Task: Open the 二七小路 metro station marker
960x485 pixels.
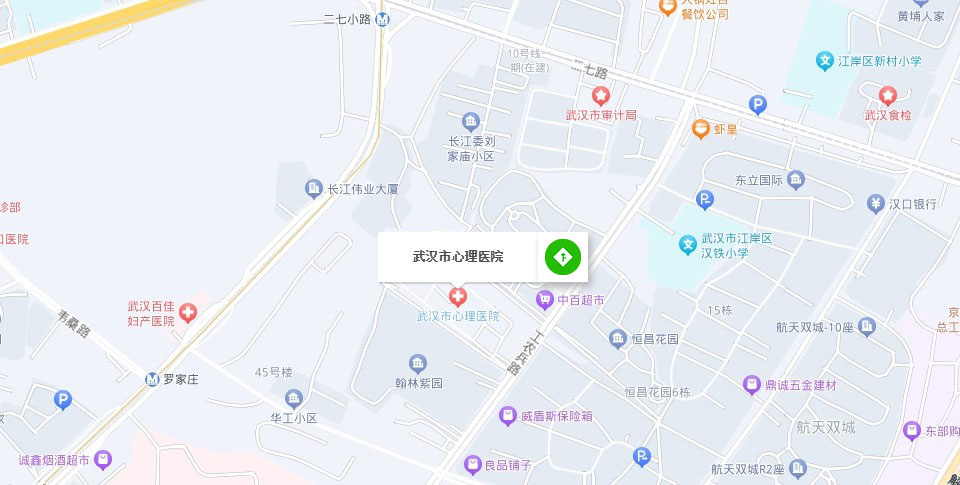Action: (382, 18)
